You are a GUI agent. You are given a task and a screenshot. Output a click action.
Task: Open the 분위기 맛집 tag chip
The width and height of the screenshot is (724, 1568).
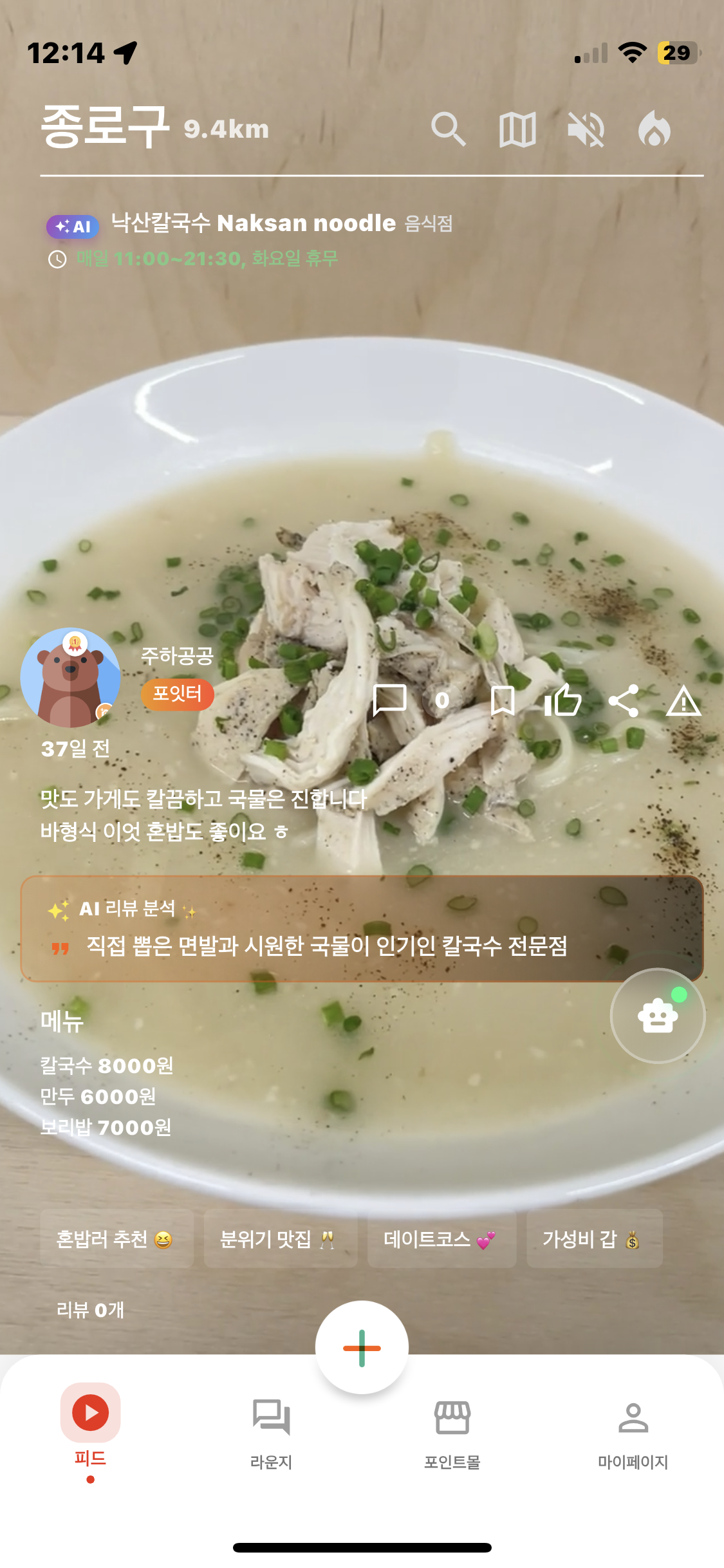[x=281, y=1239]
